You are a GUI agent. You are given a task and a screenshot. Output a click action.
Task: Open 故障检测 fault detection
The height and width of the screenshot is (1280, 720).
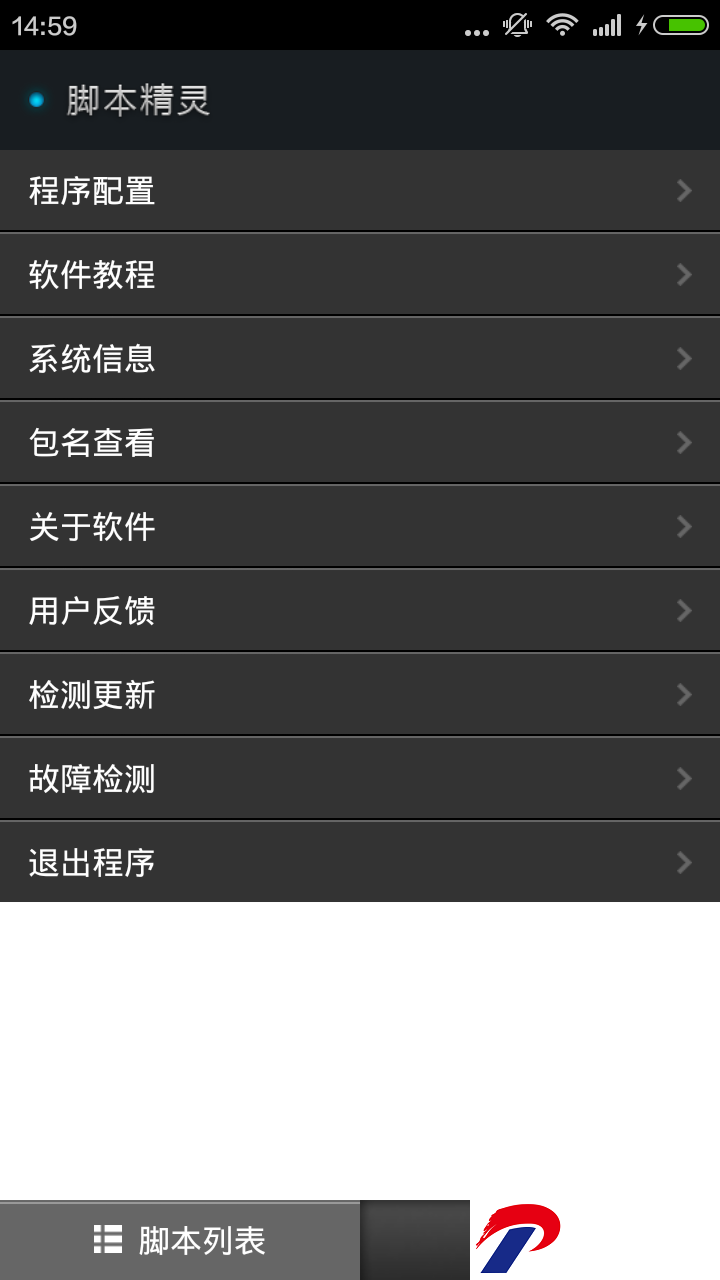(360, 778)
